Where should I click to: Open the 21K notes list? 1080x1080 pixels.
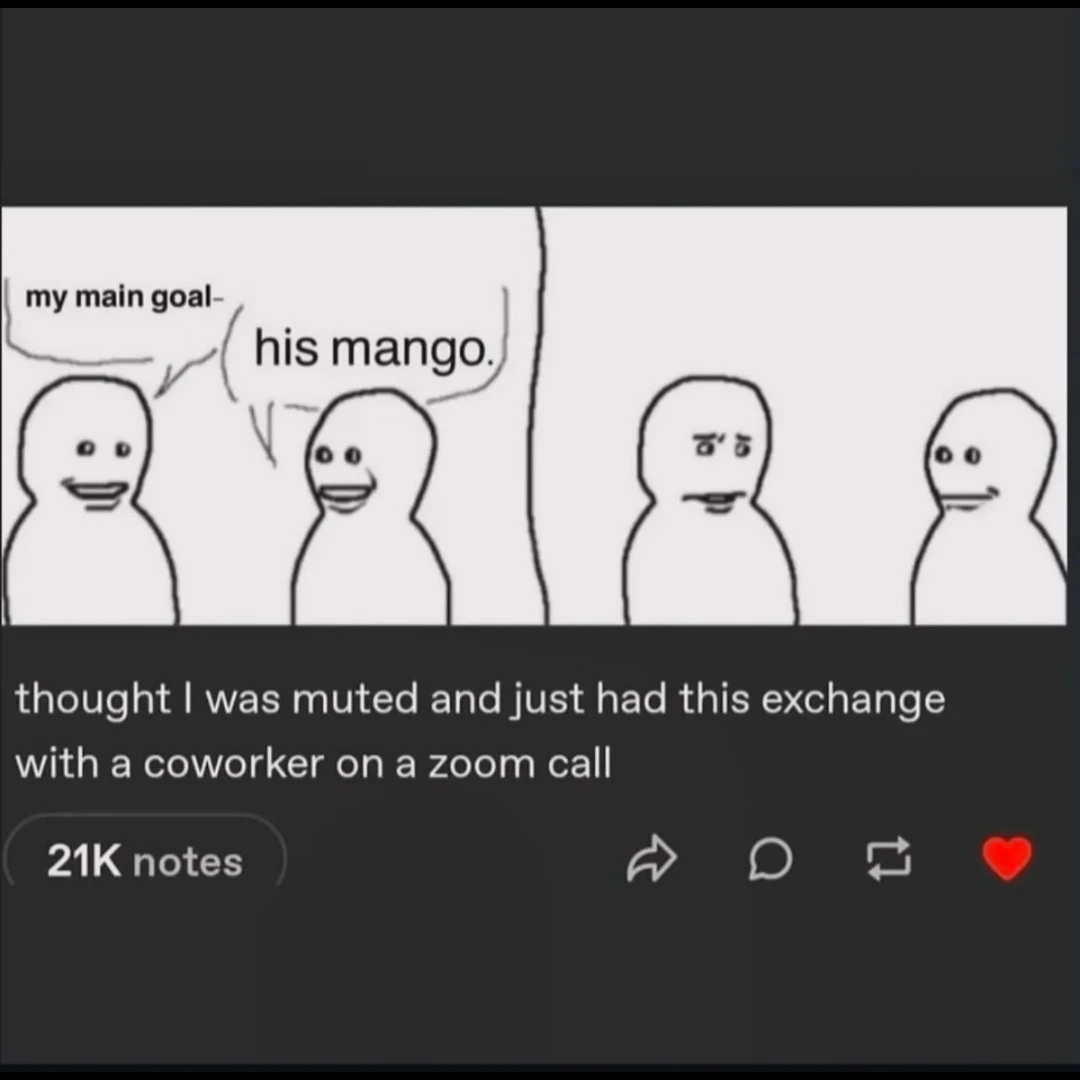click(145, 861)
